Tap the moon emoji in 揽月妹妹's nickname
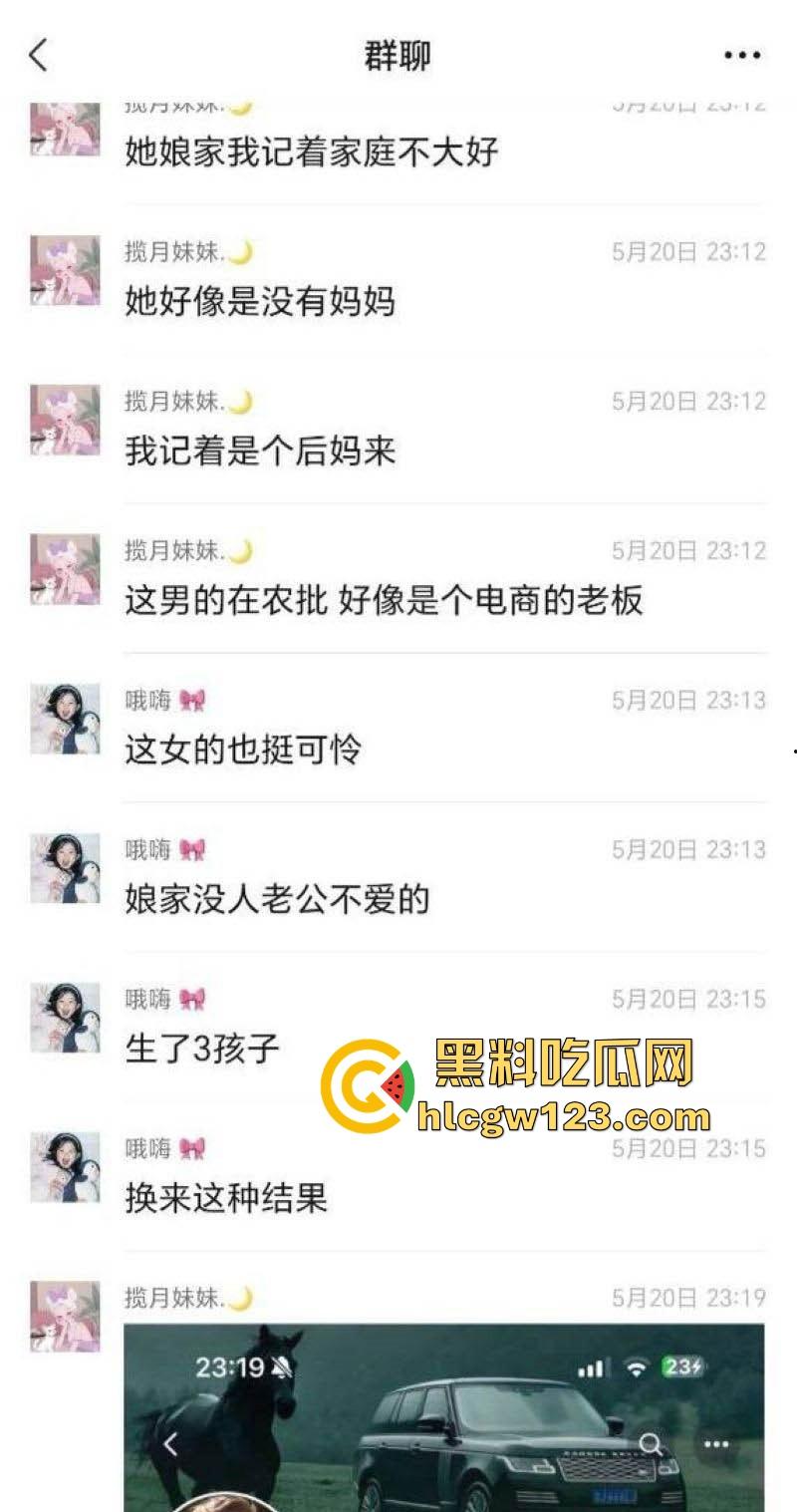 pos(242,252)
